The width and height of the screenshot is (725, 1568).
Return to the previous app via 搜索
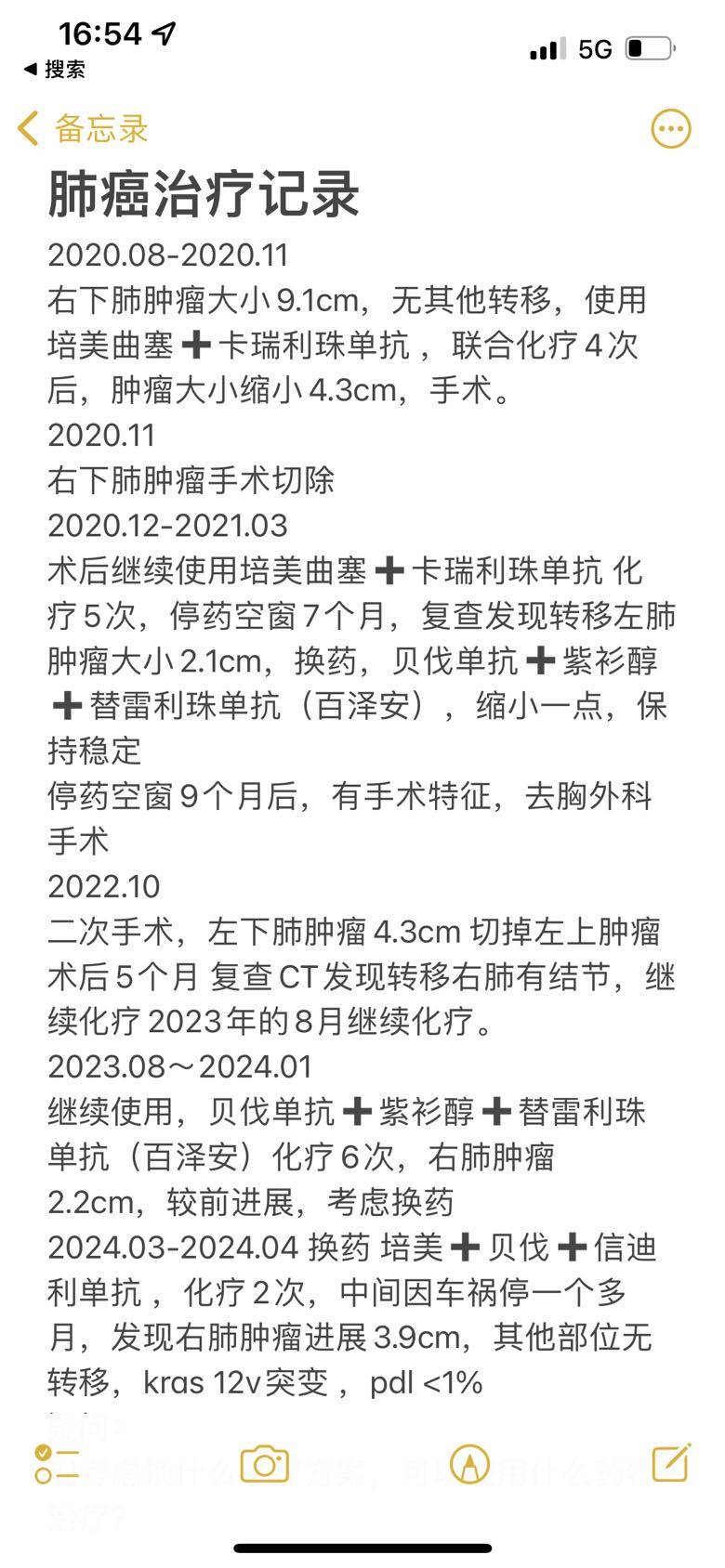click(x=54, y=69)
